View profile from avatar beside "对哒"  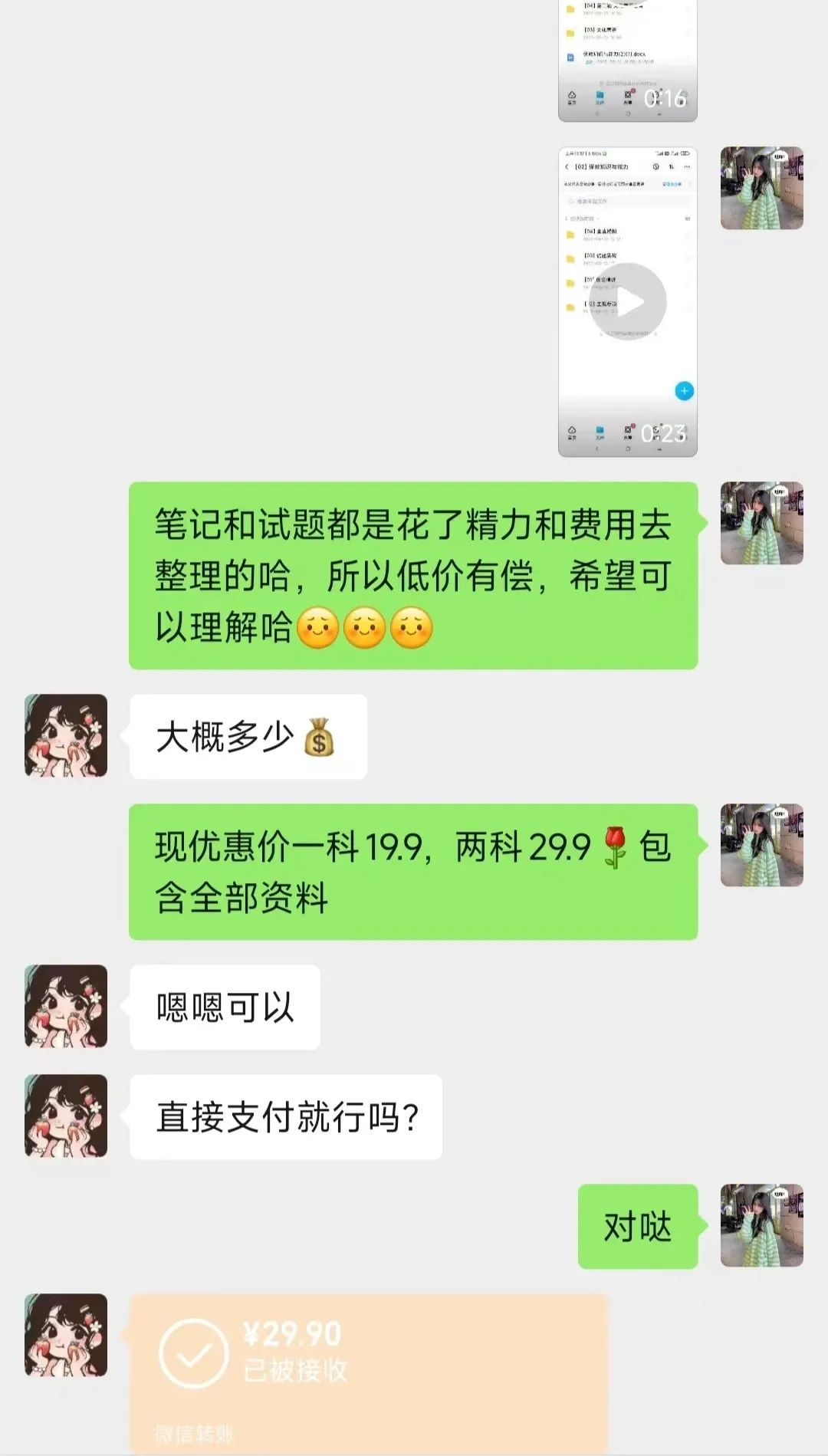[x=761, y=1225]
